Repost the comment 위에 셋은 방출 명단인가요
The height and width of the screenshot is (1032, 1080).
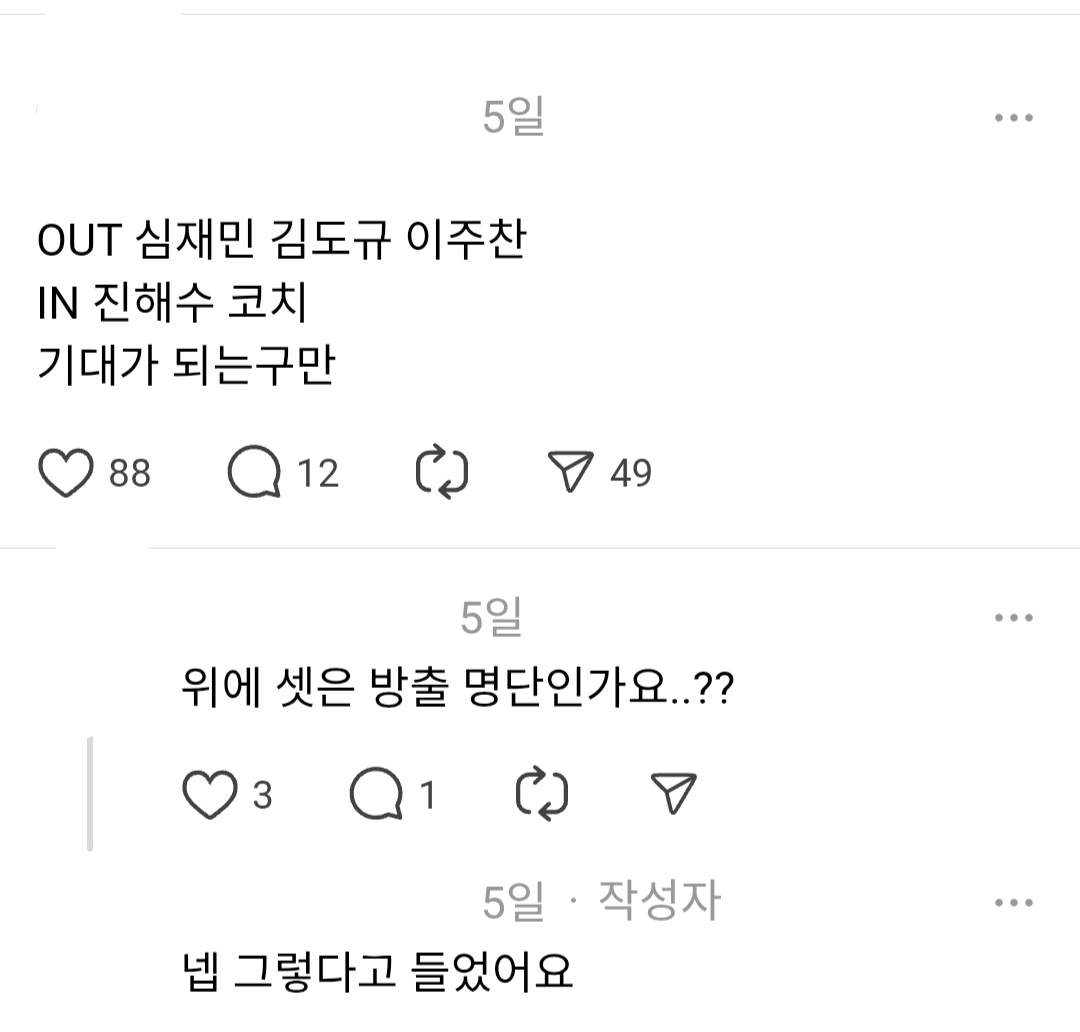point(542,795)
